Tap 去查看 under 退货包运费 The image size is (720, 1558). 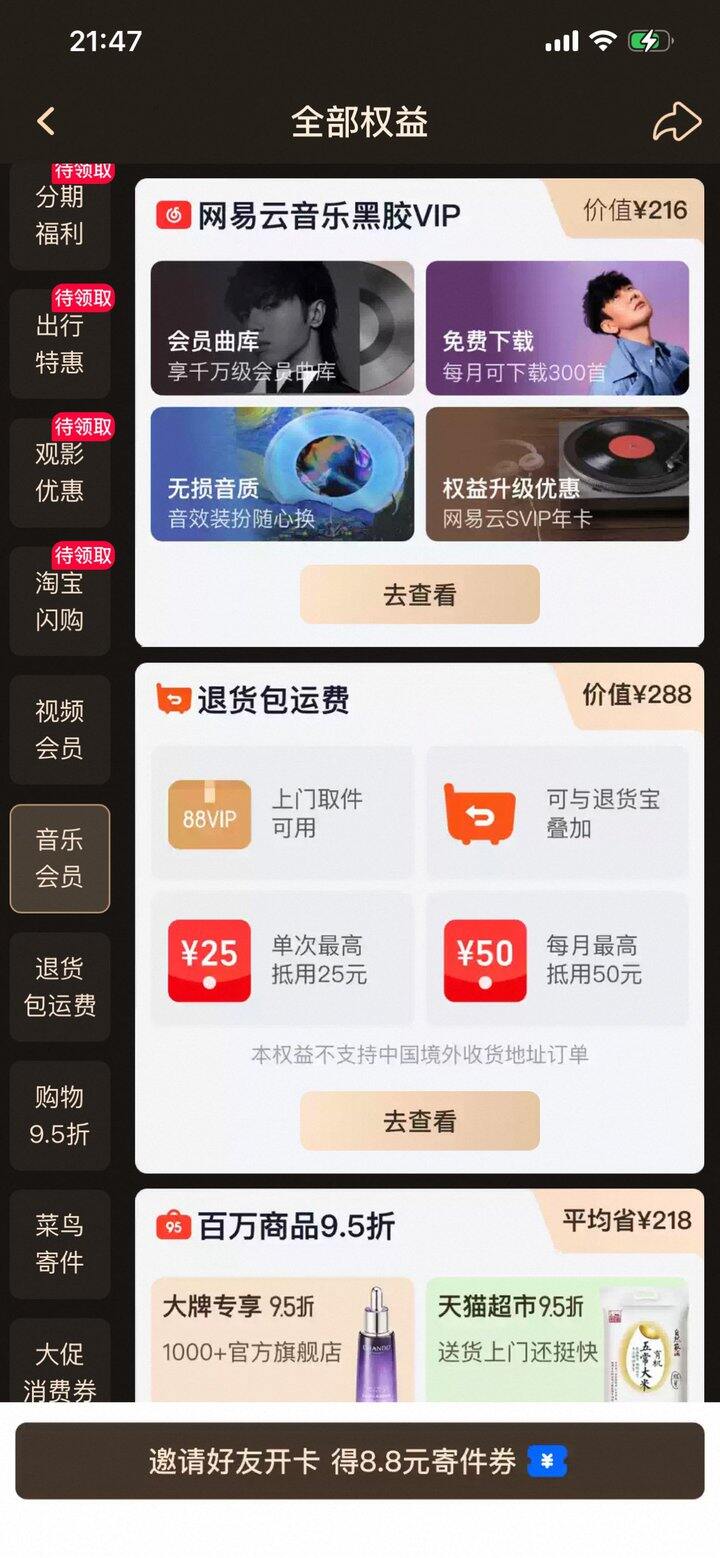(x=419, y=1121)
